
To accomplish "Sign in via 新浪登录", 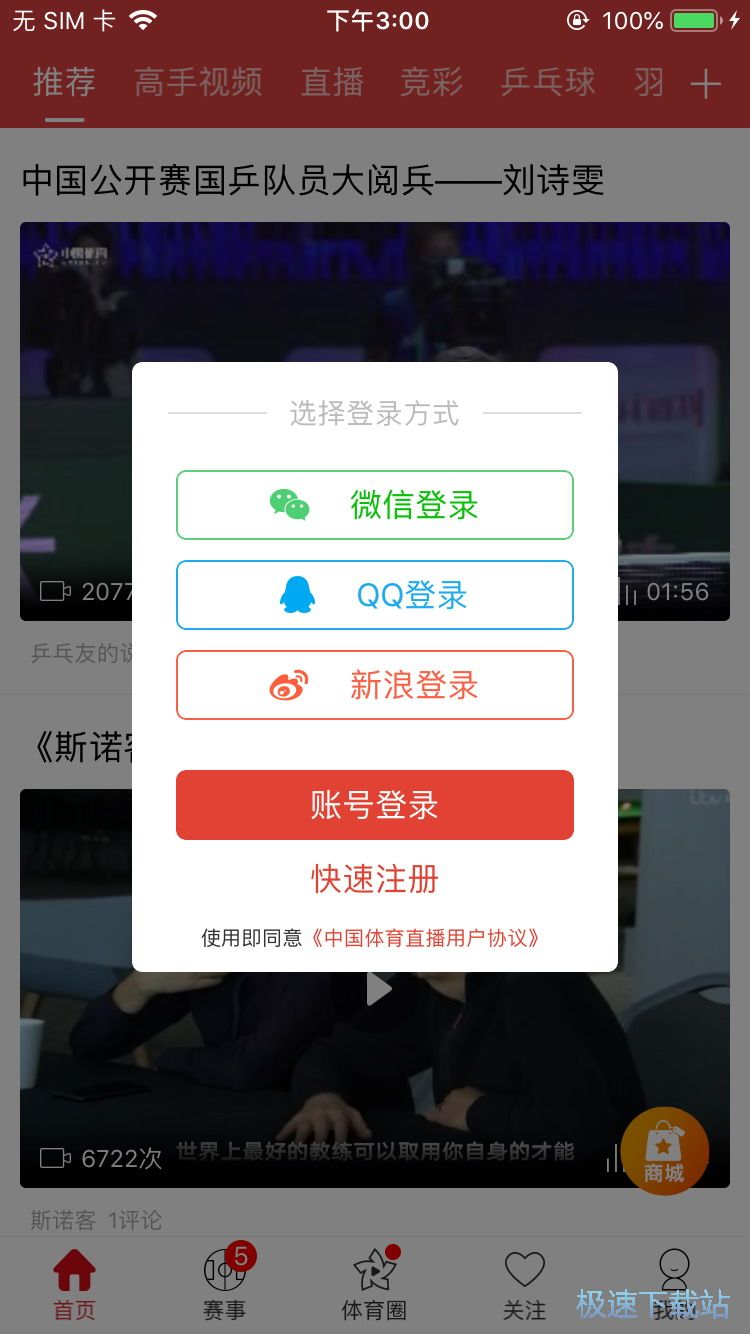I will click(375, 685).
